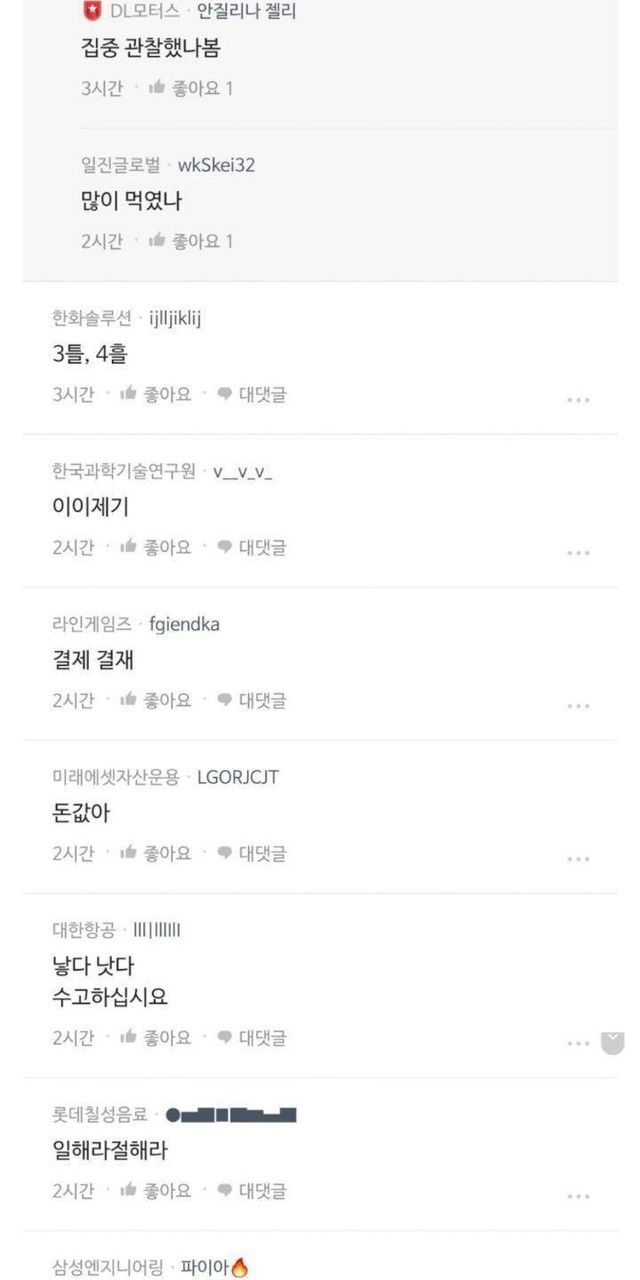Screen dimensions: 640x1280
Task: Like the comment '집중 관찰했나봄'
Action: (x=190, y=88)
